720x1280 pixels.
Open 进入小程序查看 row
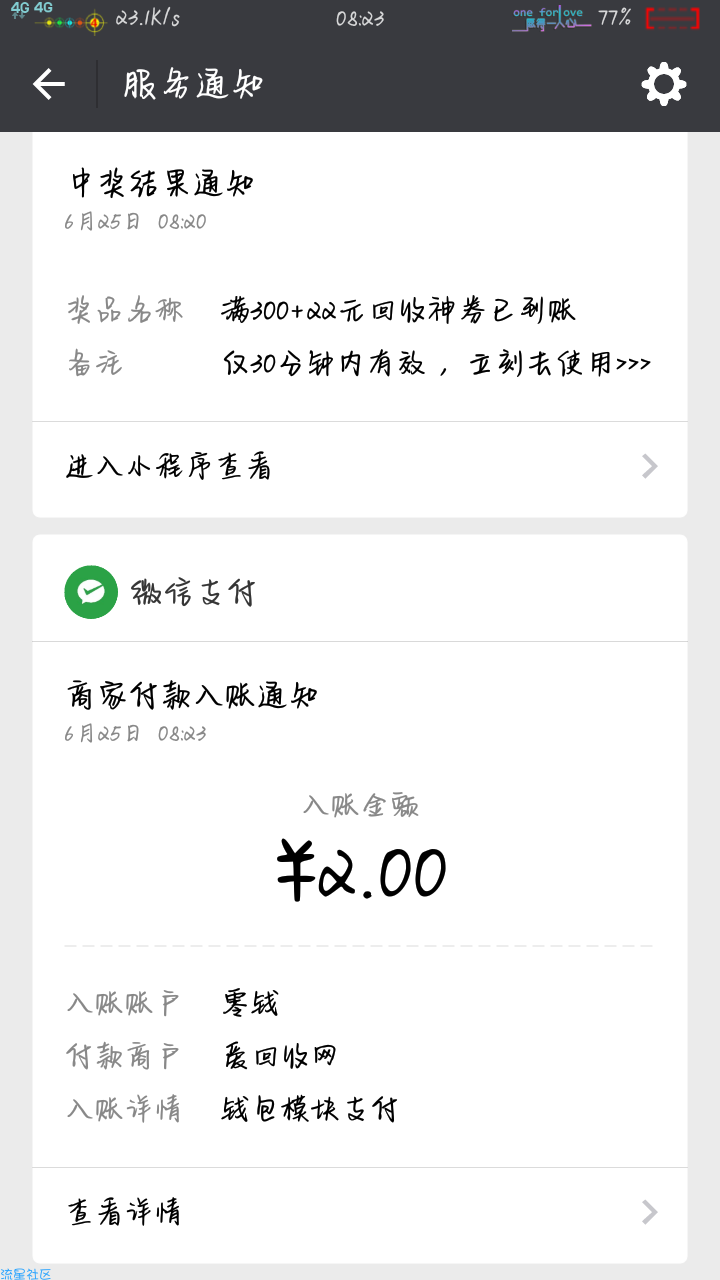[x=360, y=467]
